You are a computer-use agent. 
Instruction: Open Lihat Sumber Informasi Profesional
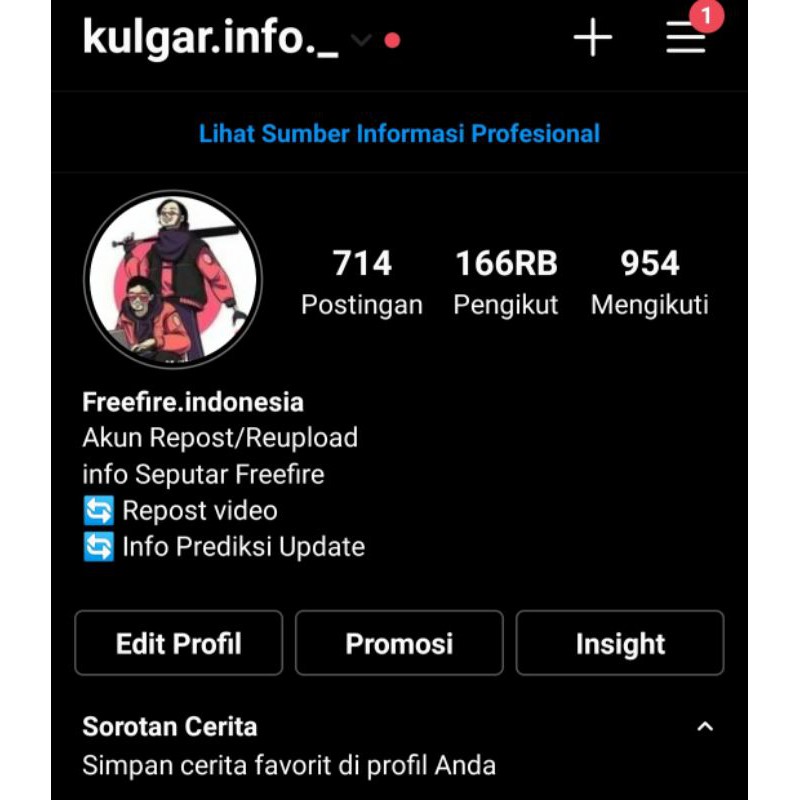[399, 134]
